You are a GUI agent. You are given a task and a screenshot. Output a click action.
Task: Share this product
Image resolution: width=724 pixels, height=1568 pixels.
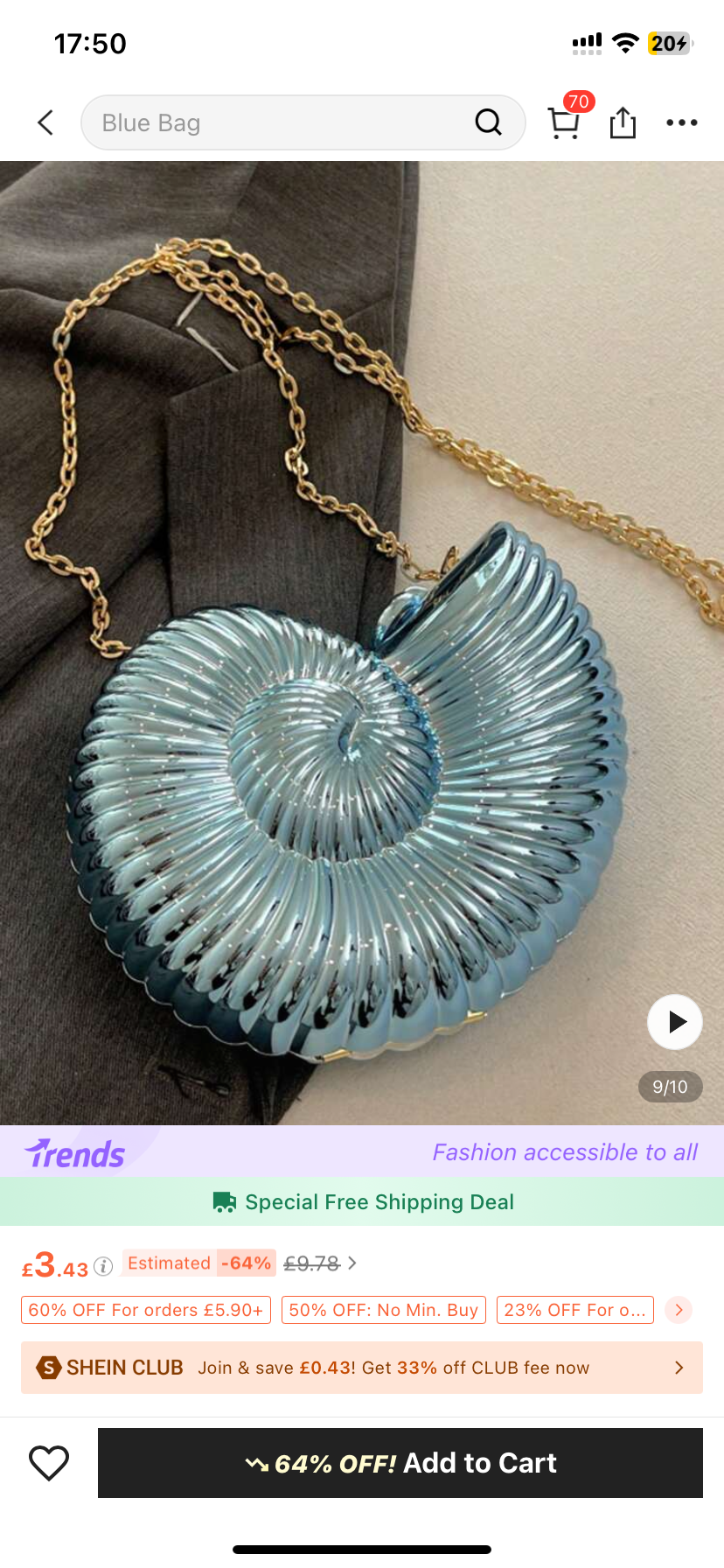[623, 122]
